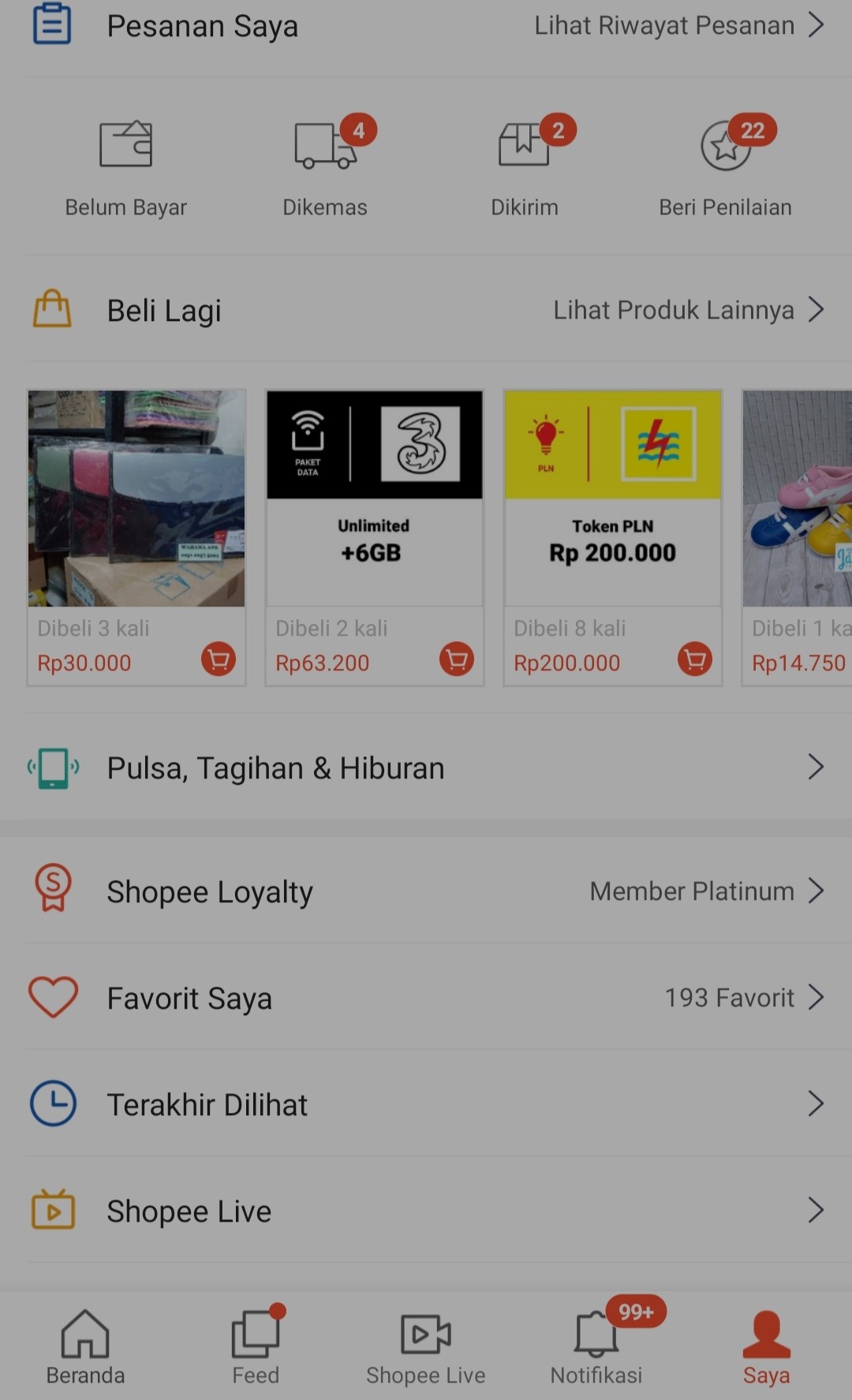Select the Shopee Loyalty medal icon

coord(52,890)
